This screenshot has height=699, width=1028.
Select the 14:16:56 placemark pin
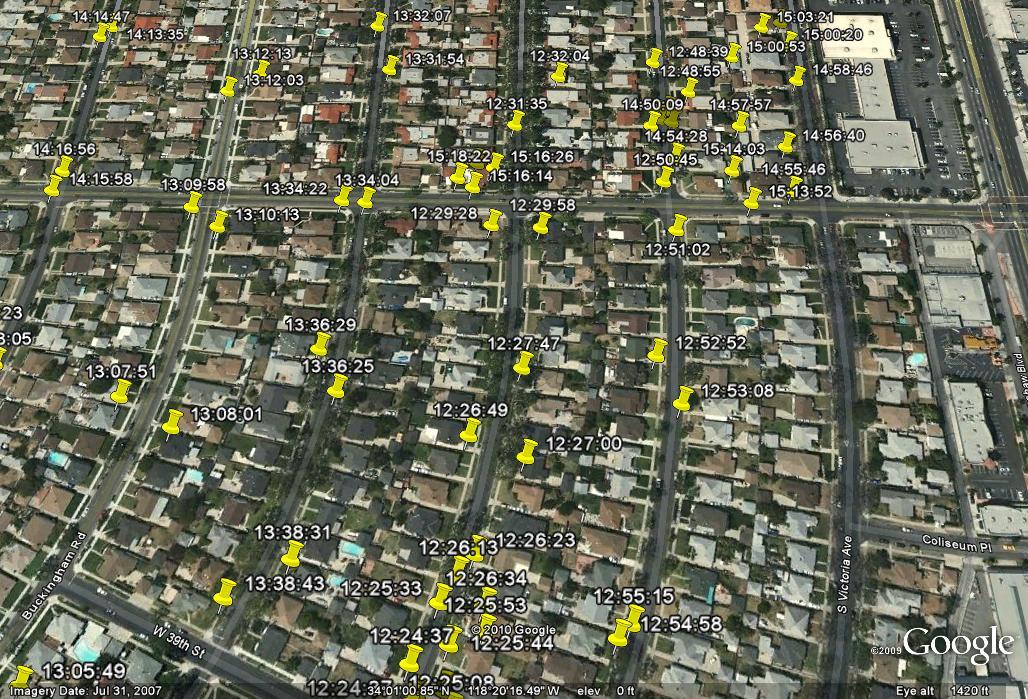tap(64, 166)
